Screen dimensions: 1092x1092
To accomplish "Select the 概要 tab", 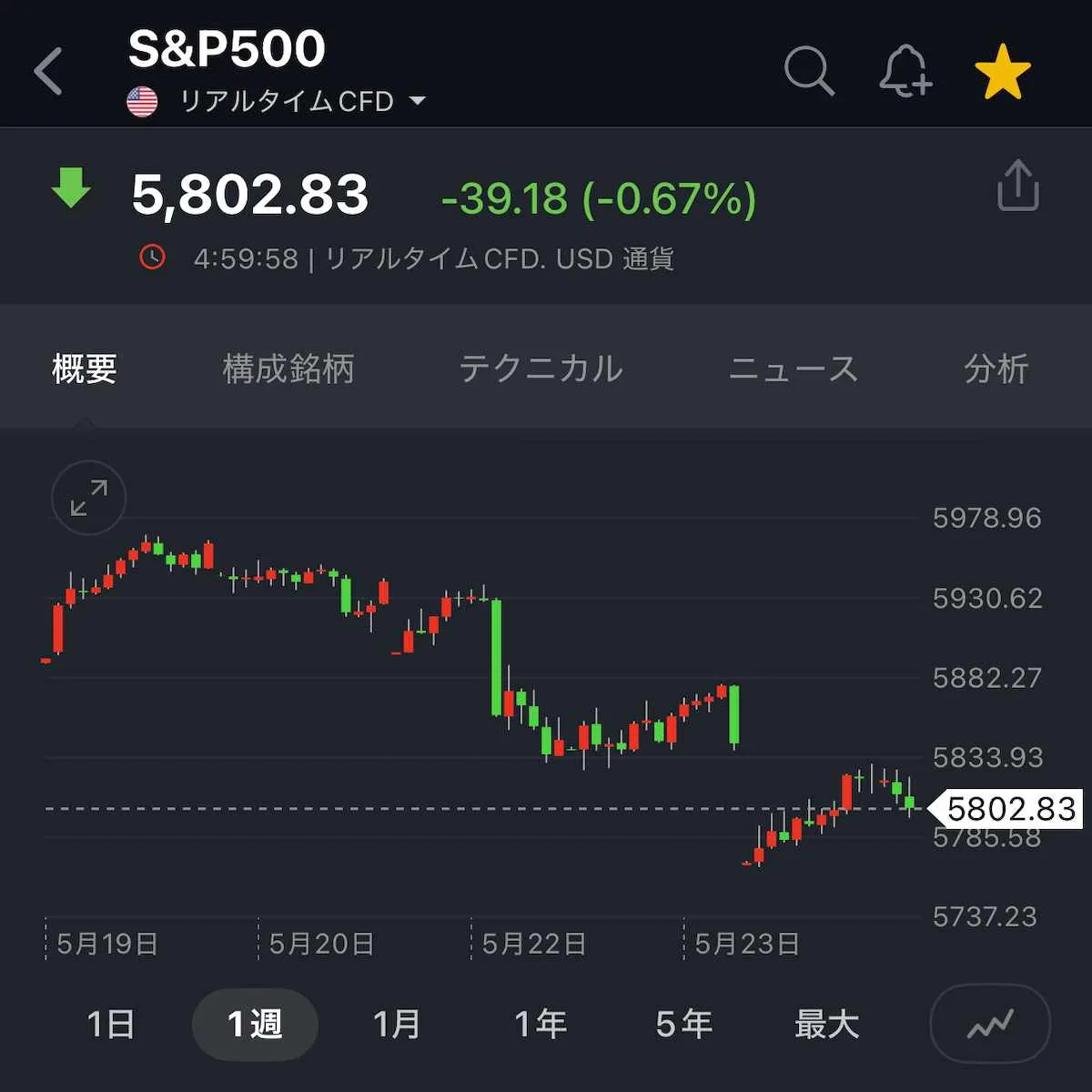I will click(85, 369).
